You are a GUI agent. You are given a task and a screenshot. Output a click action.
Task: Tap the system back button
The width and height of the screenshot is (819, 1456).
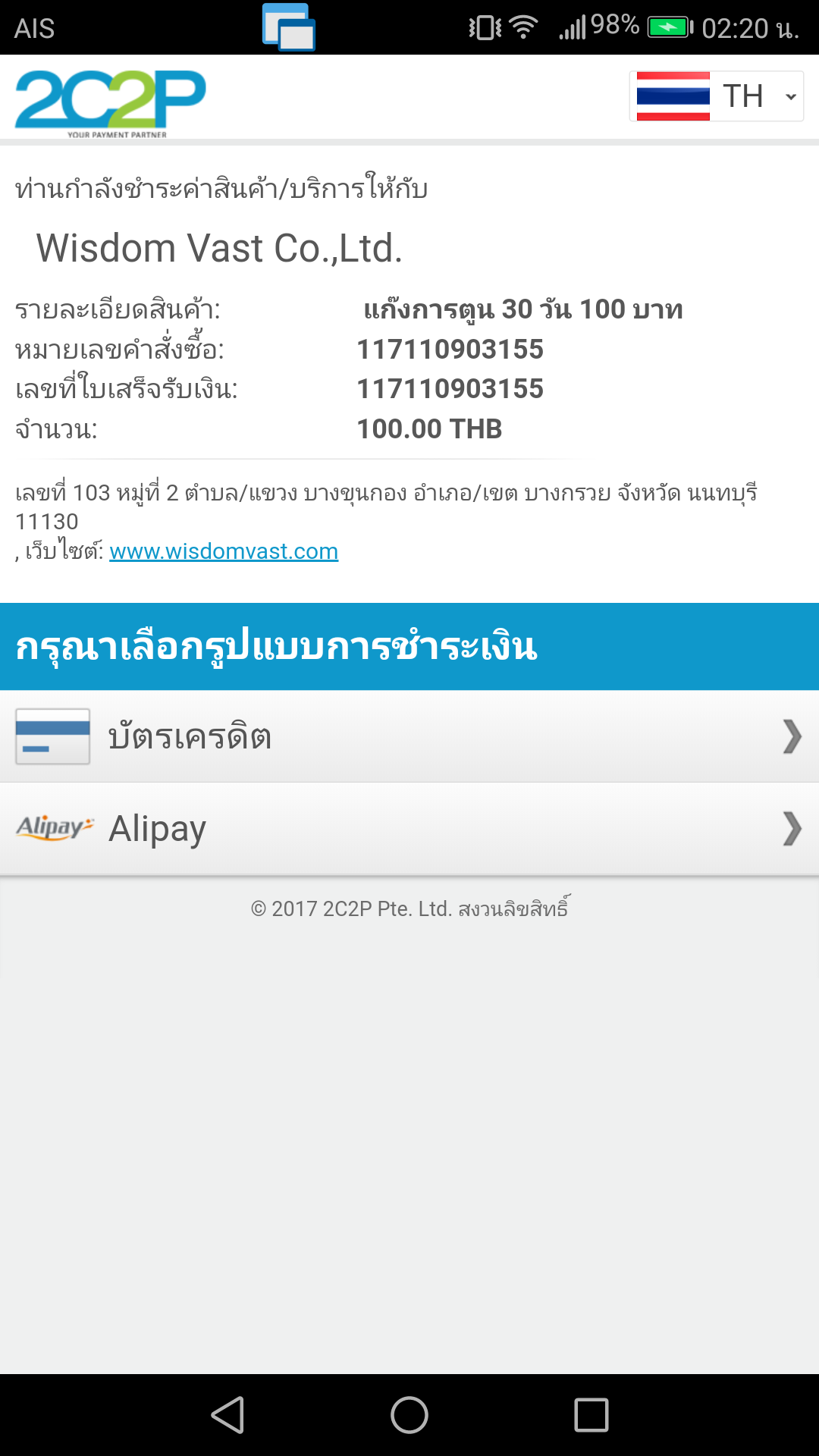[227, 1415]
